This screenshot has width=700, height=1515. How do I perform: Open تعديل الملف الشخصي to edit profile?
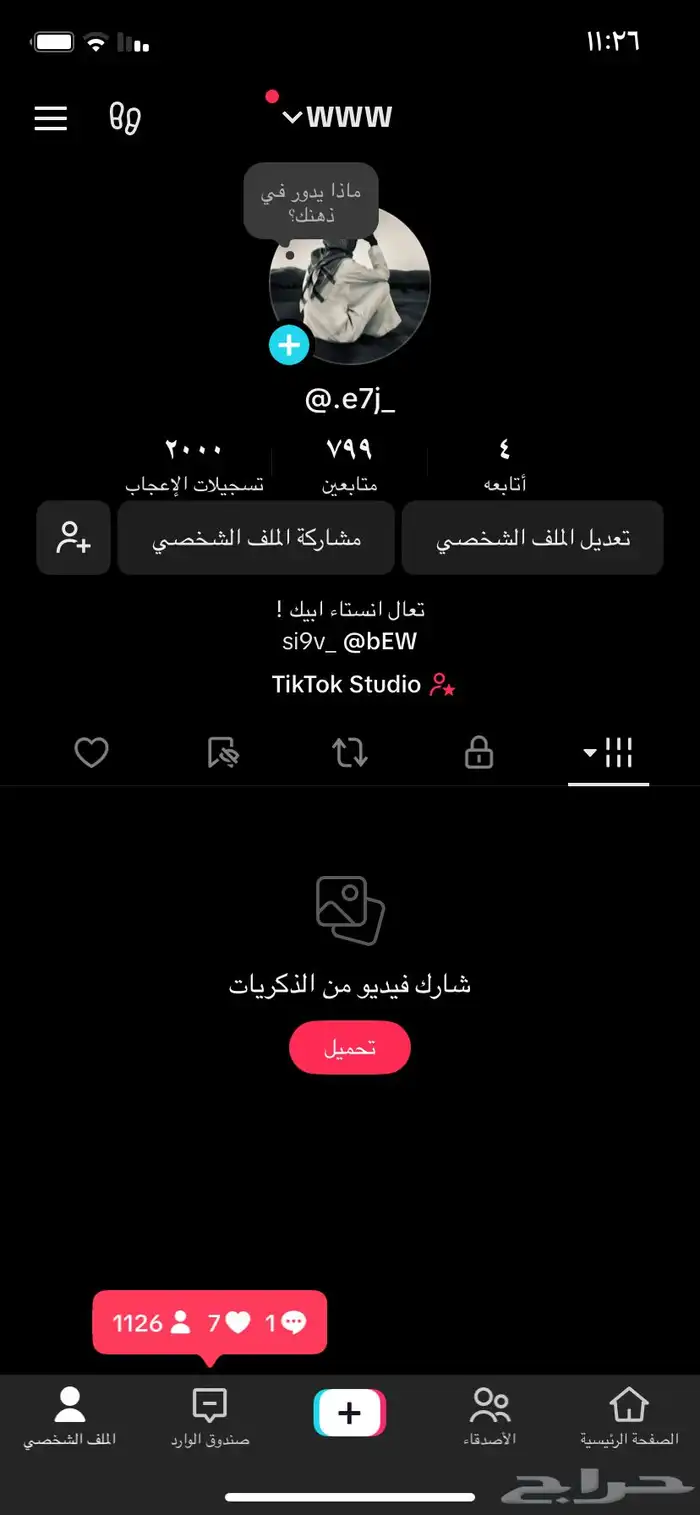[532, 538]
